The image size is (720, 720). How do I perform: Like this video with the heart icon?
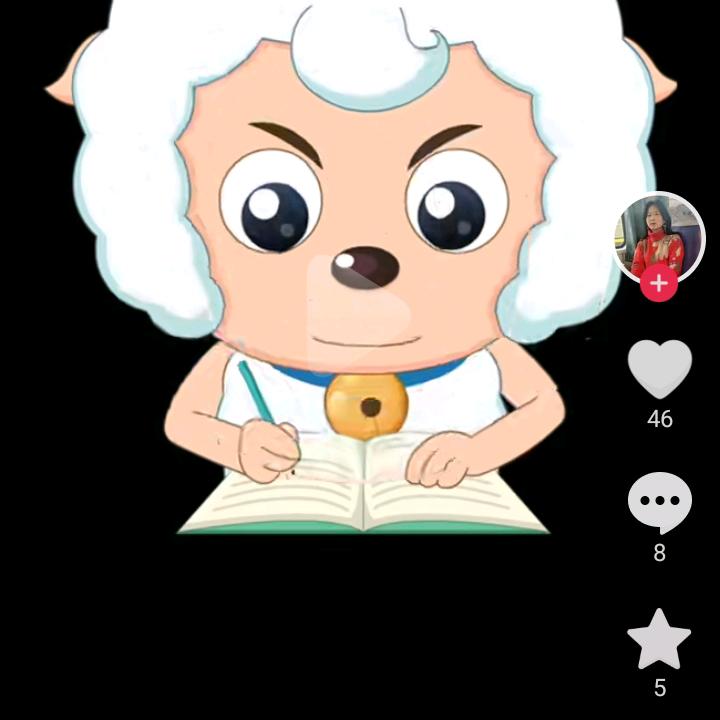click(x=659, y=369)
